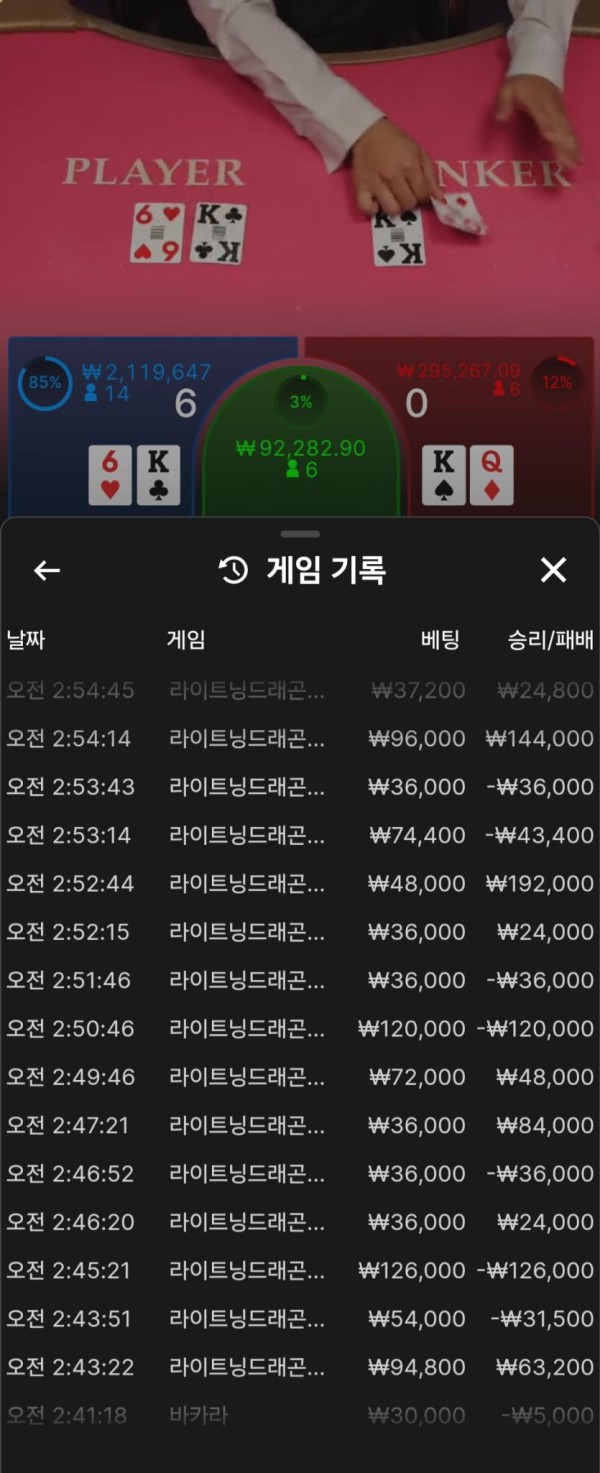Open the 2:45:21 game record
This screenshot has width=600, height=1473.
click(x=300, y=1270)
